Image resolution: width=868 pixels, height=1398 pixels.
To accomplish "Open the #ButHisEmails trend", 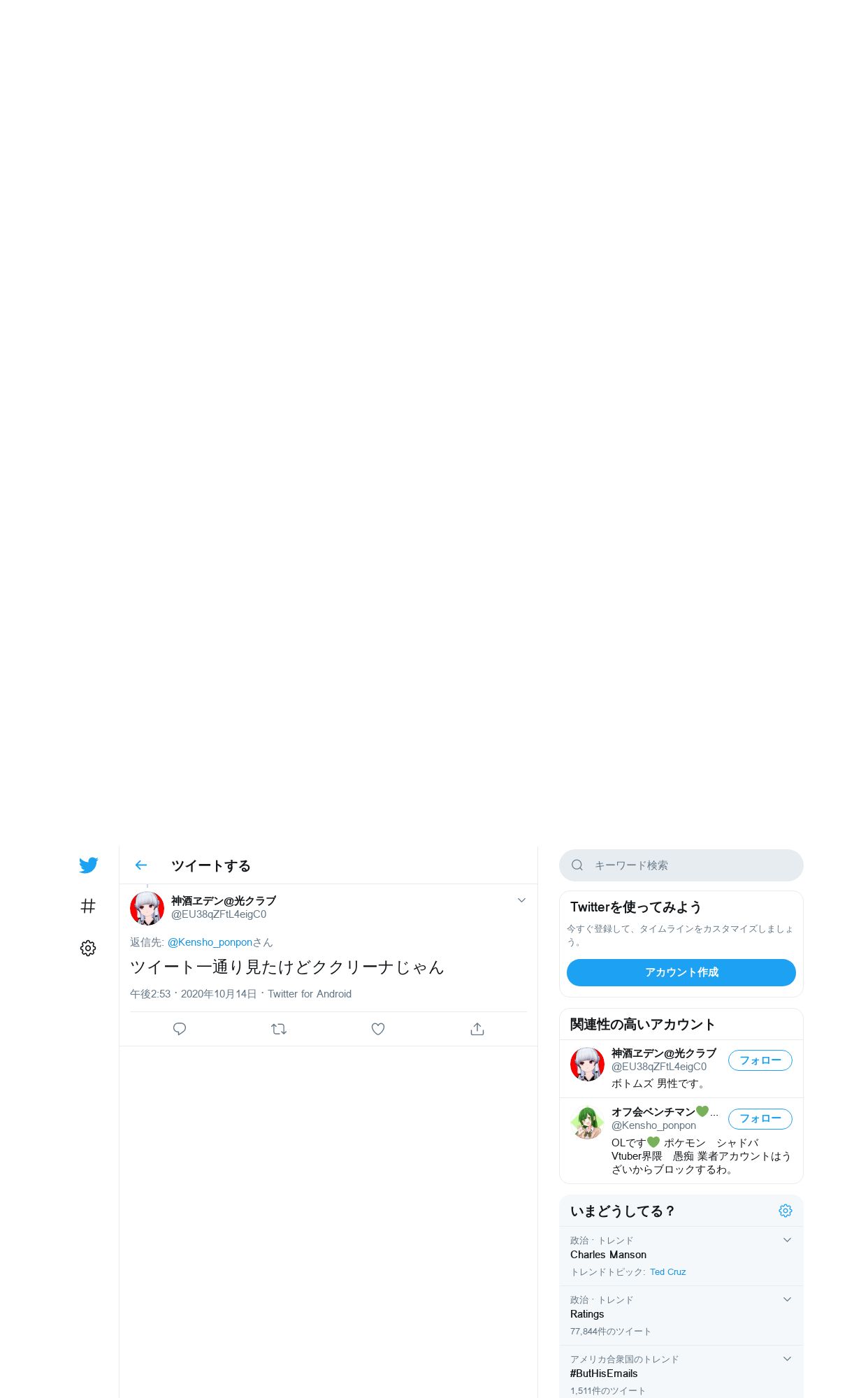I will coord(604,1374).
